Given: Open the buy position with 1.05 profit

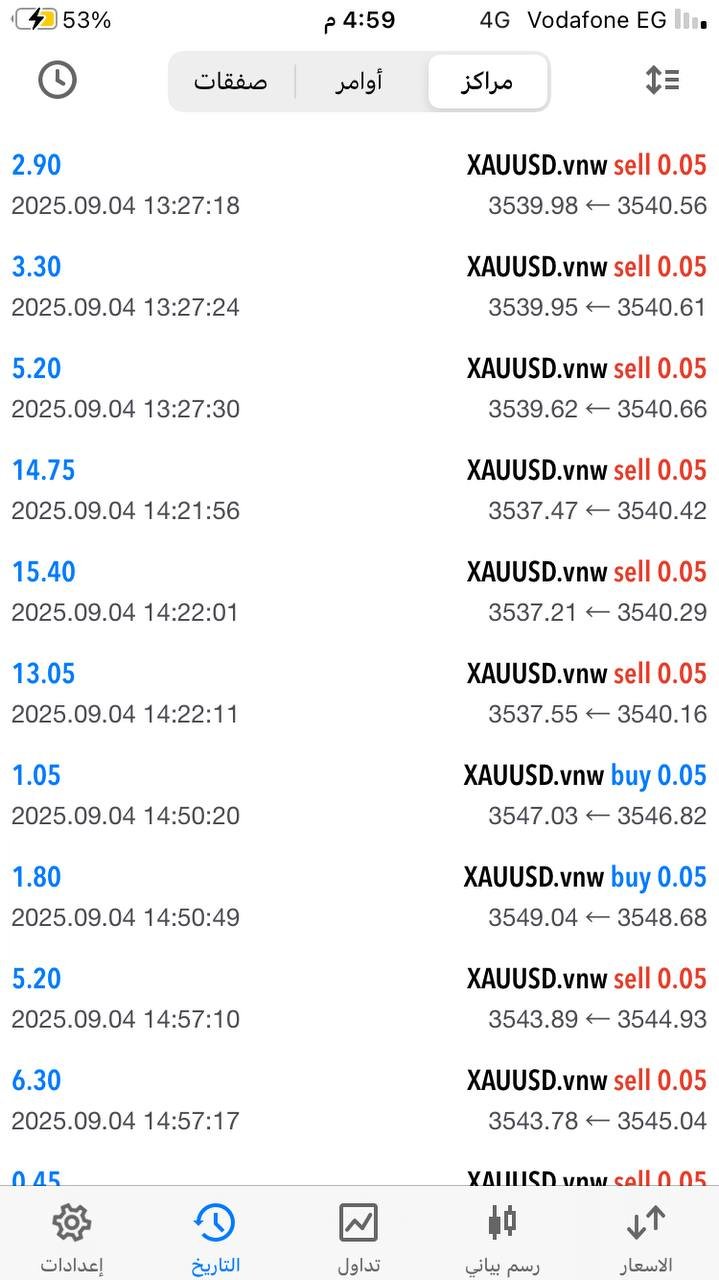Looking at the screenshot, I should tap(359, 795).
